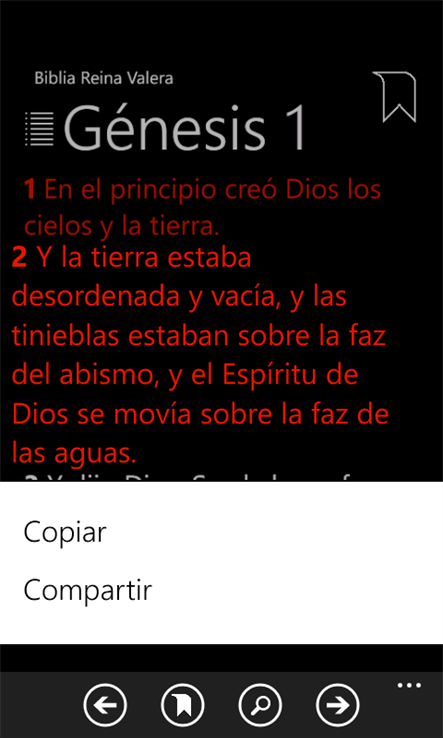Open the chapter list icon beside Génesis
The image size is (443, 738).
[40, 129]
